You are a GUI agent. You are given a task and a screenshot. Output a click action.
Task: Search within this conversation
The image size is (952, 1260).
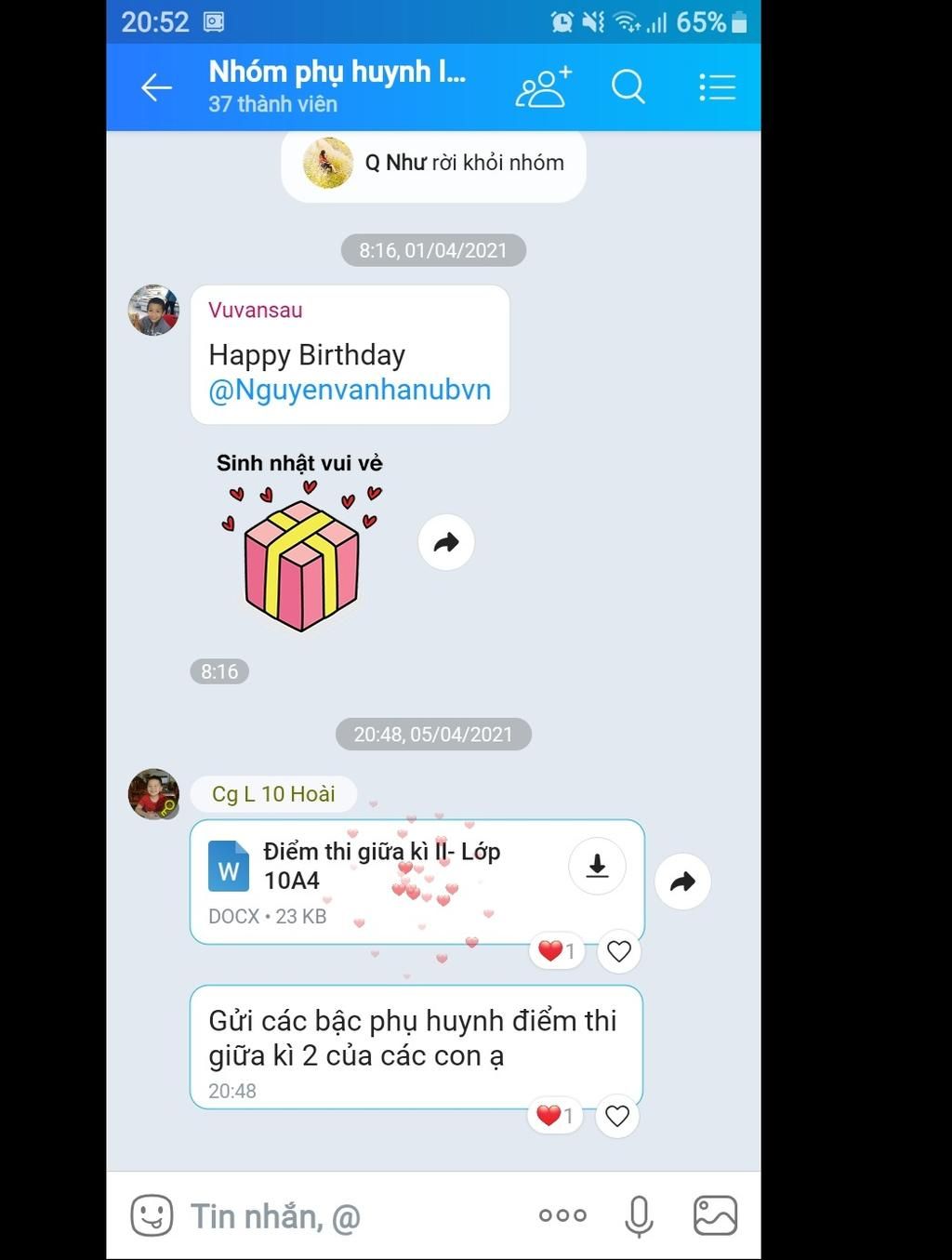[628, 87]
